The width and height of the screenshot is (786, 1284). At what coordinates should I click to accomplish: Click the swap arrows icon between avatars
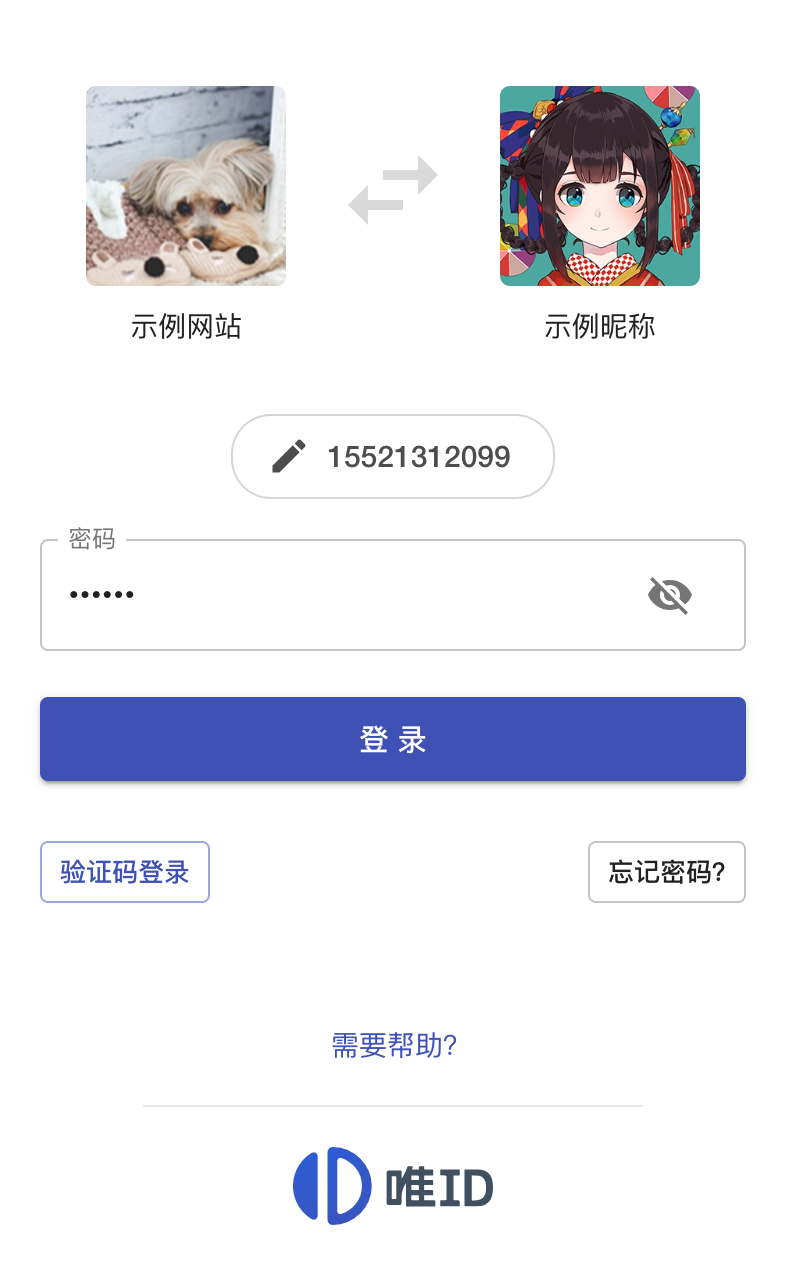tap(392, 187)
